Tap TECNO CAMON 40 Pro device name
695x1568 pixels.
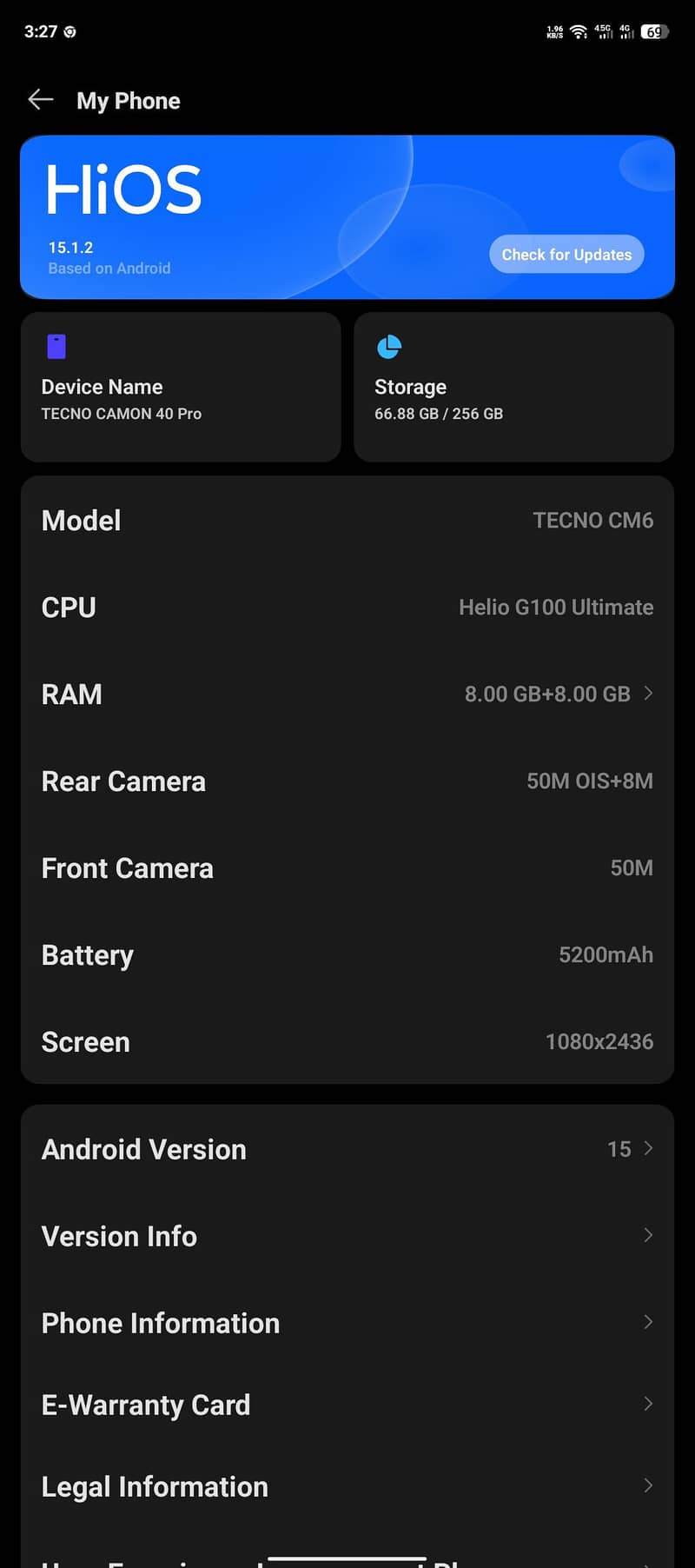[x=122, y=414]
